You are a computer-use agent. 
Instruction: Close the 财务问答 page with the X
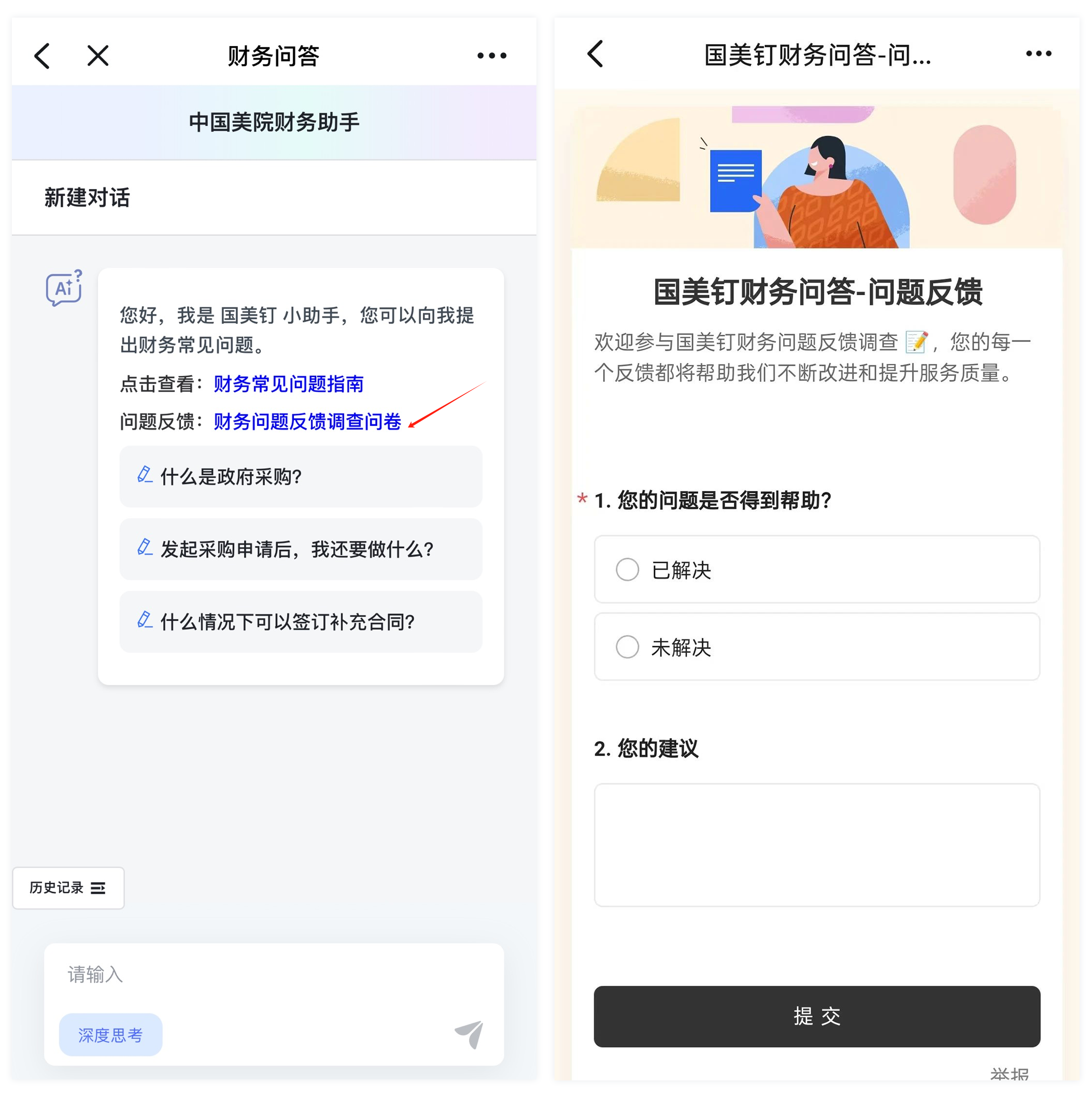[x=97, y=55]
